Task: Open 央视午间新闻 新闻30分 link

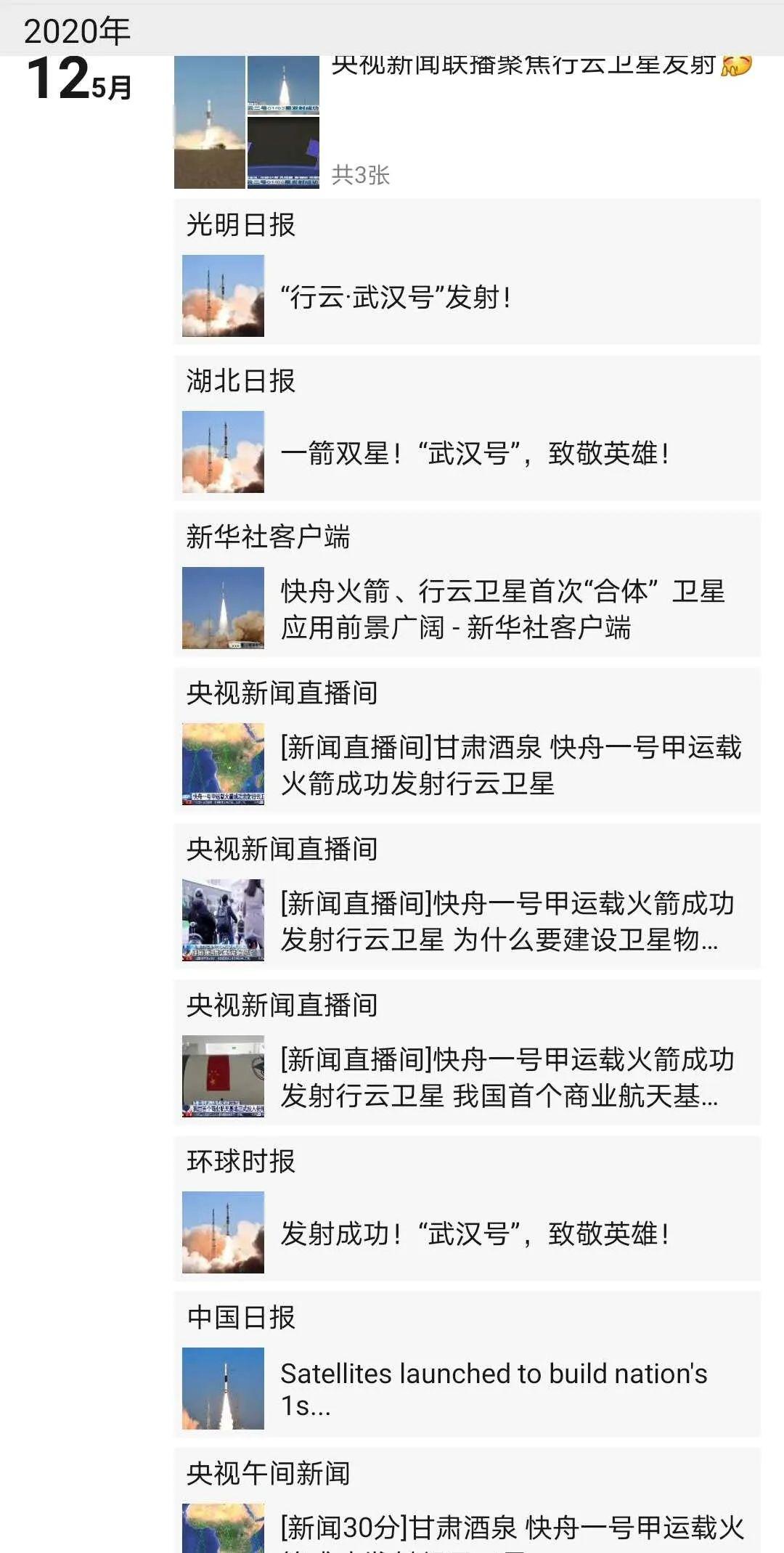Action: tap(467, 1525)
